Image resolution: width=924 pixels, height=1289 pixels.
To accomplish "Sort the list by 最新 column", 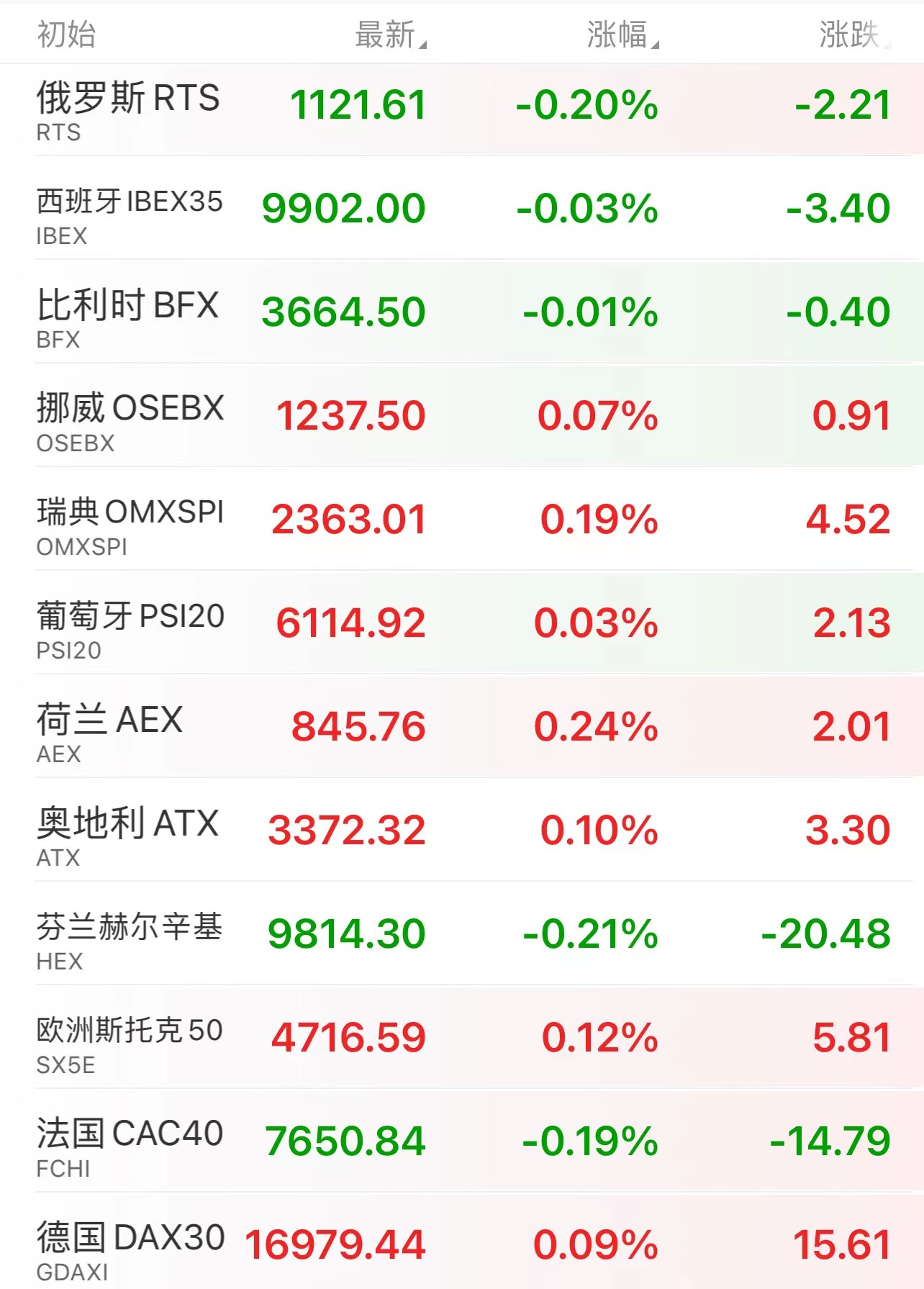I will coord(389,35).
